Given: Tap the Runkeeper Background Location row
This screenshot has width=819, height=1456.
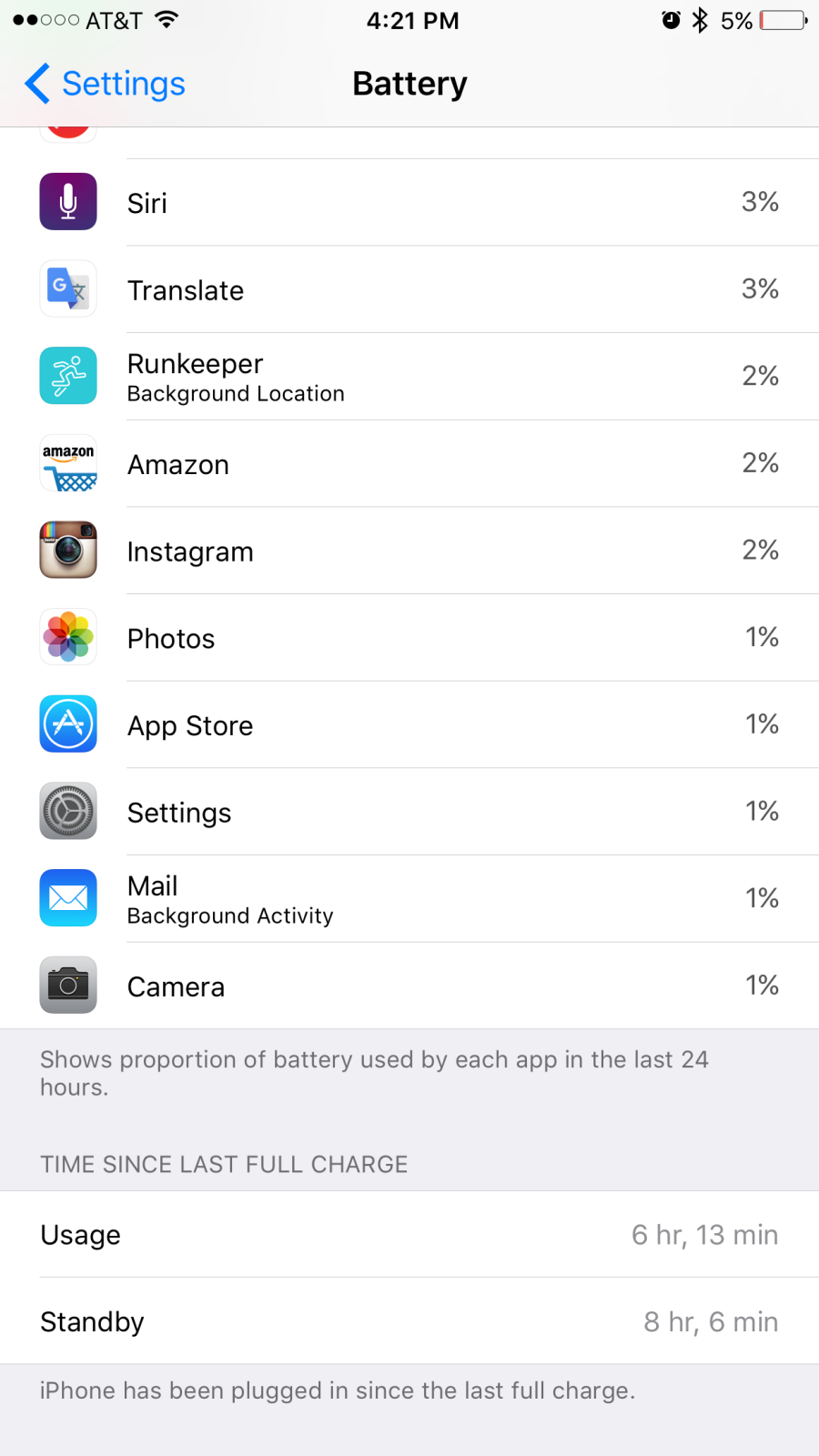Looking at the screenshot, I should click(x=409, y=377).
